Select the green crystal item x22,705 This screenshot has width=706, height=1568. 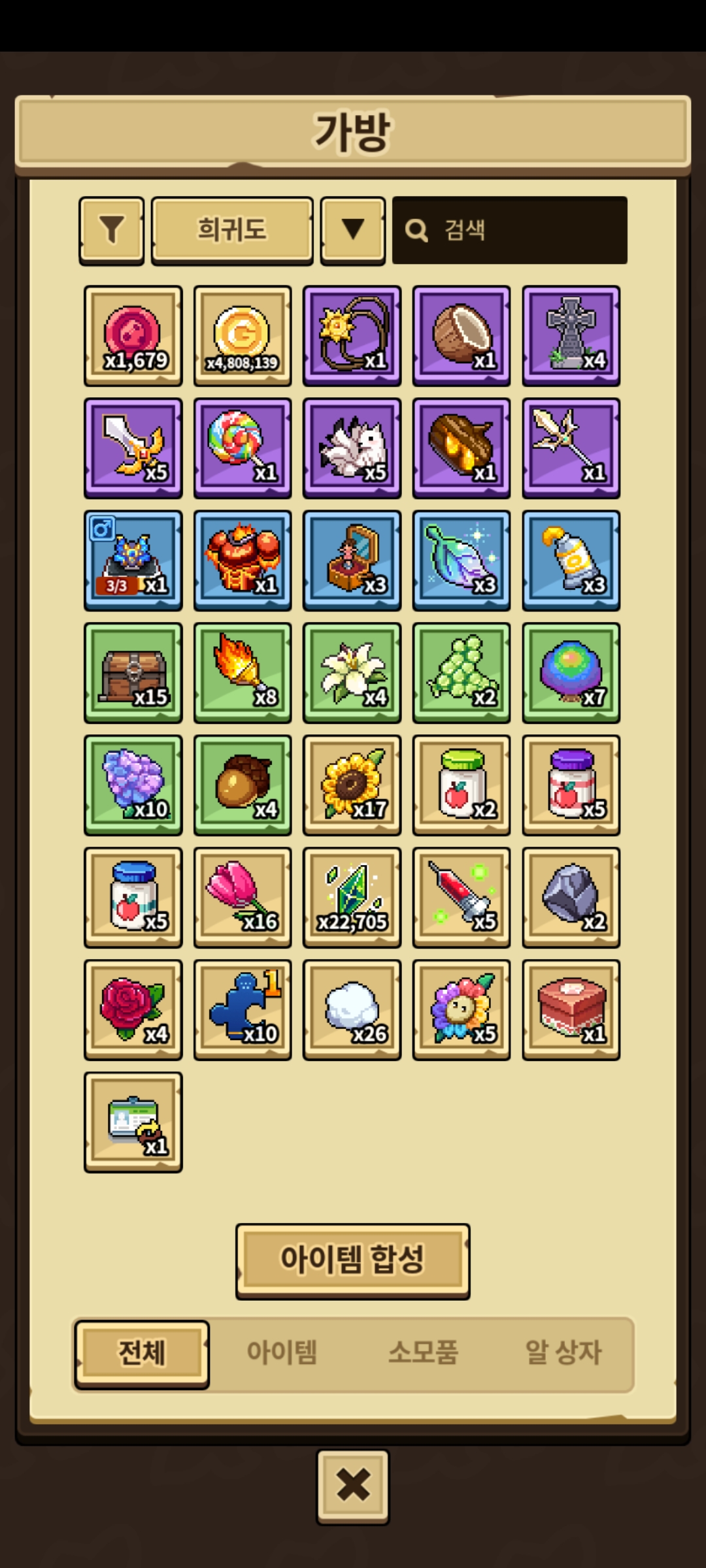(x=352, y=898)
